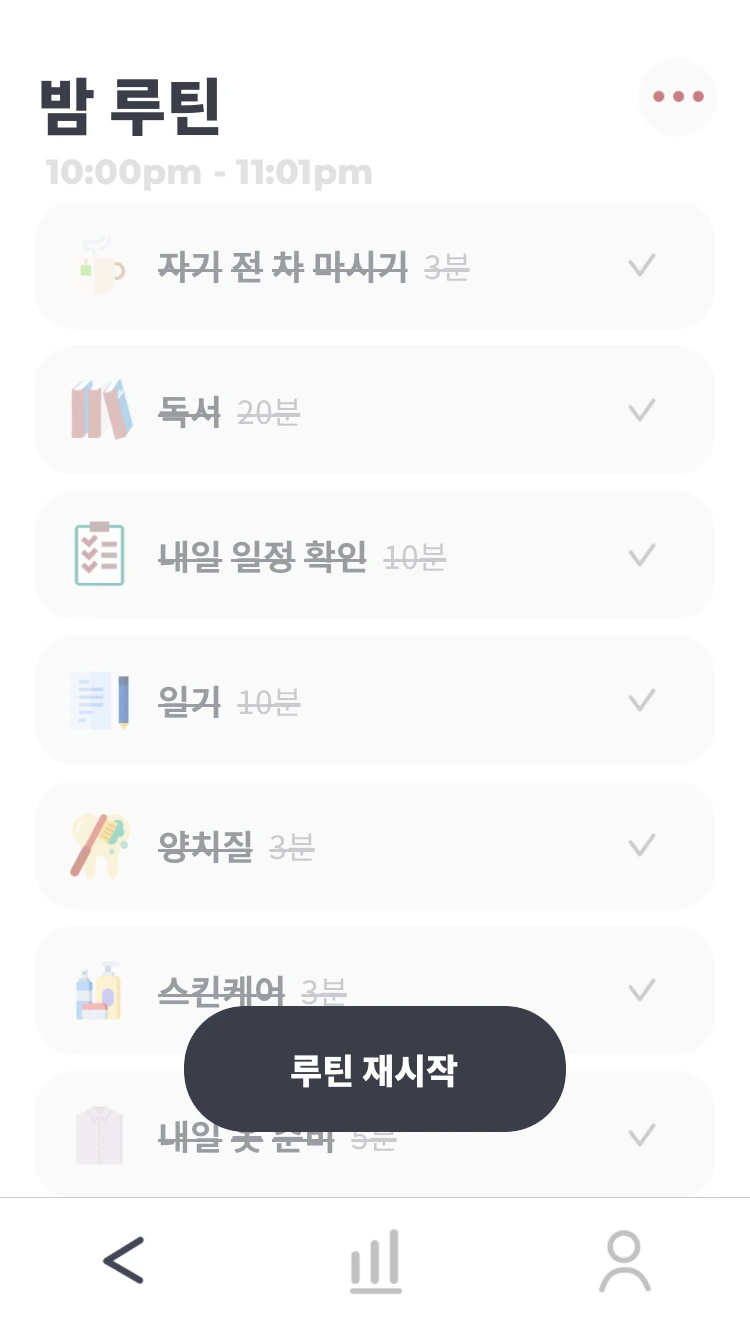Open the 내일 일정 확인 task row

point(375,555)
